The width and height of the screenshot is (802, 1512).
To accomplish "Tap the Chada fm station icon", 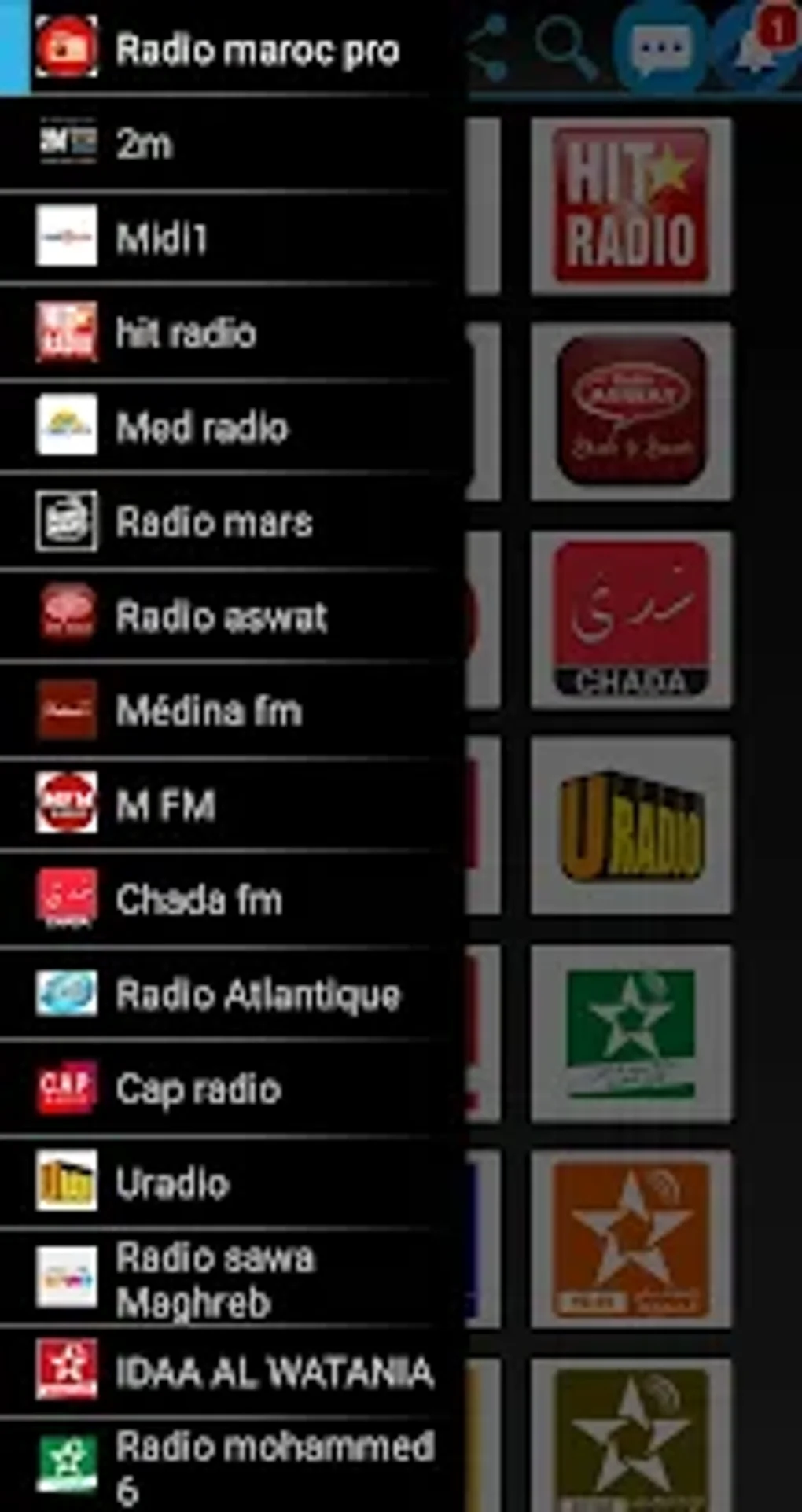I will click(67, 899).
